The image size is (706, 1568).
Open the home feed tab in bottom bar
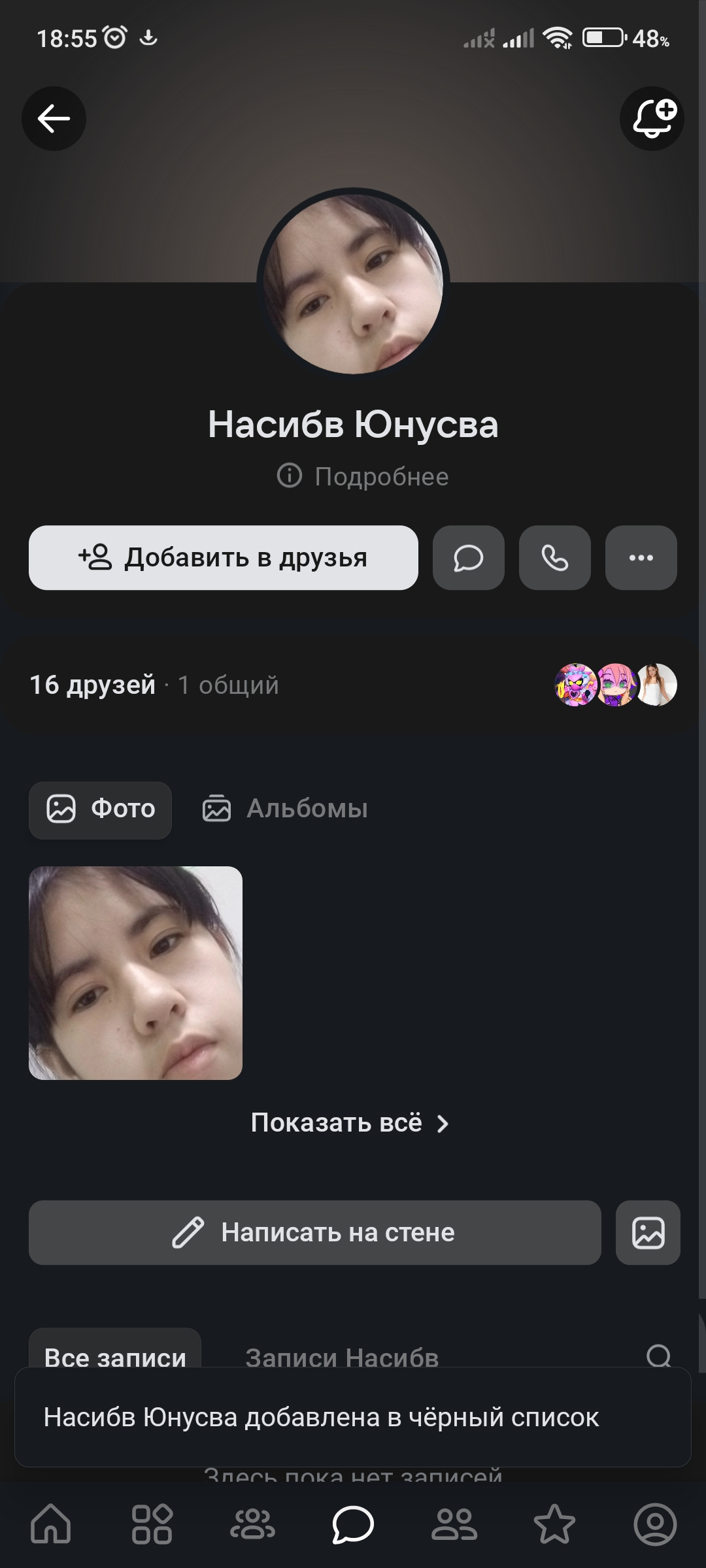pos(51,1524)
